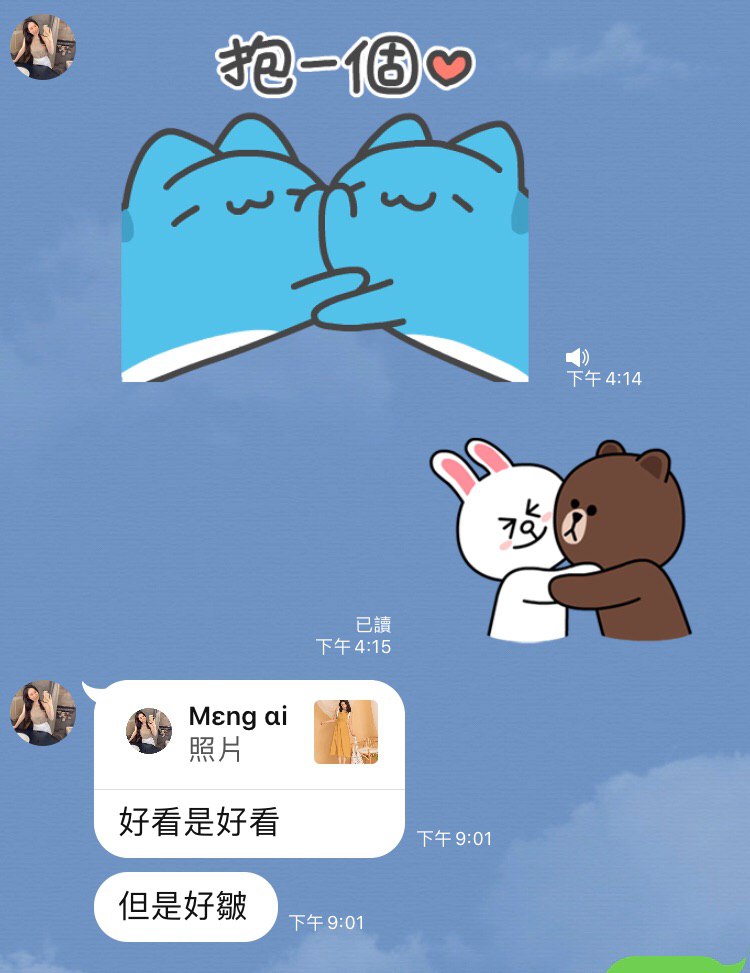This screenshot has width=750, height=973.
Task: Tap the sound icon beside the sticker
Action: (577, 357)
